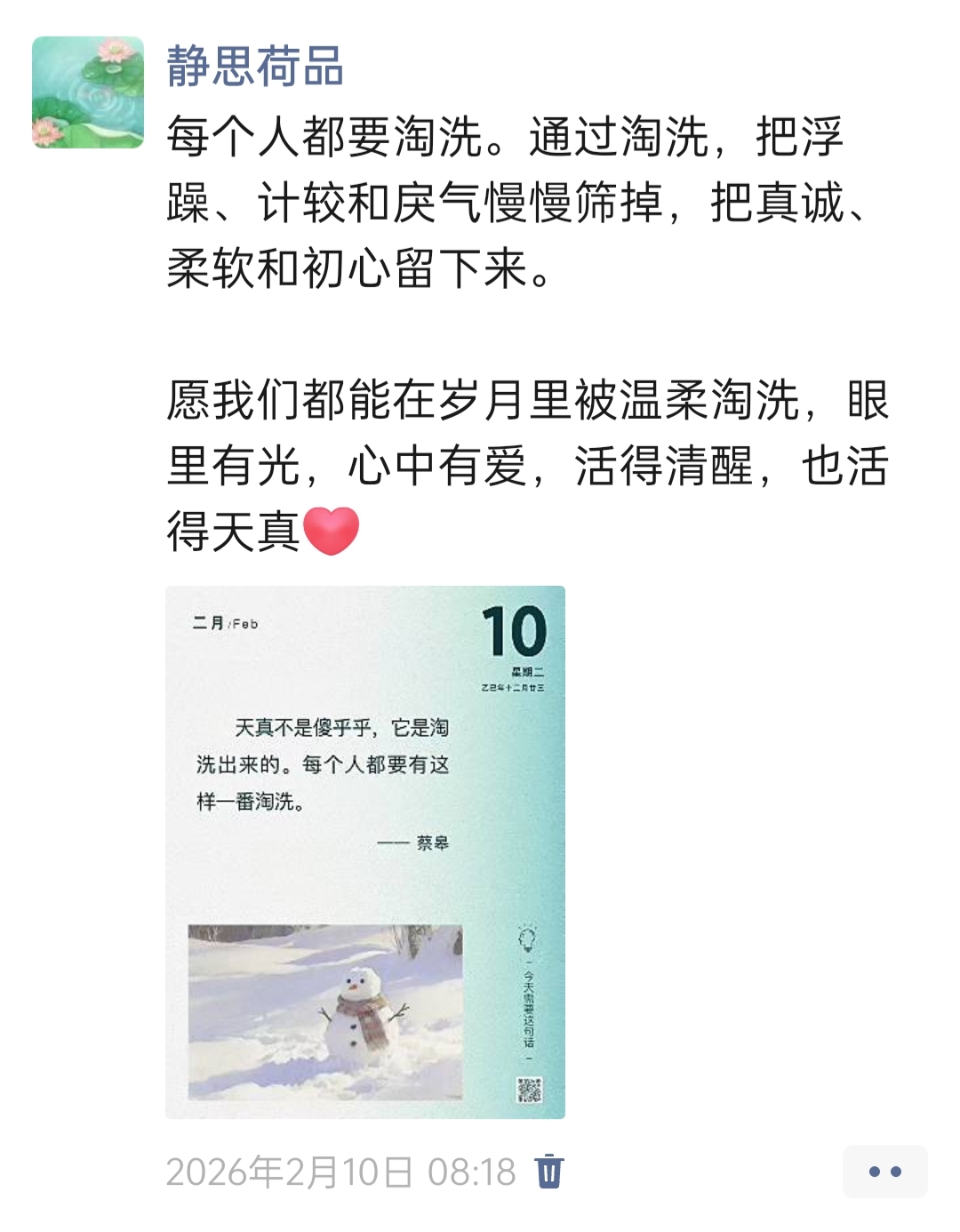Open the 静思荷品 username link

pyautogui.click(x=255, y=68)
